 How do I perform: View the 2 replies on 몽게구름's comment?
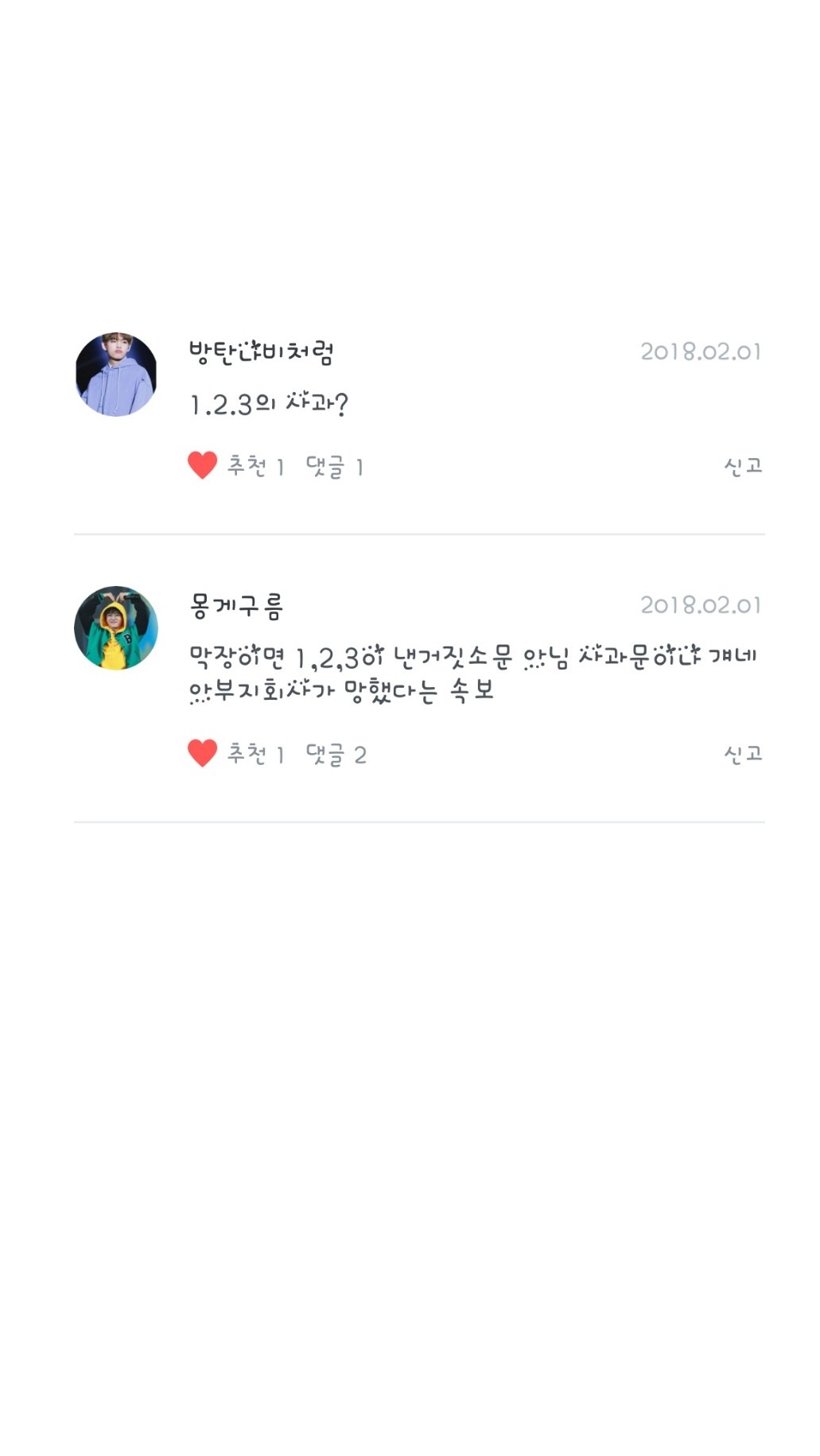coord(336,754)
